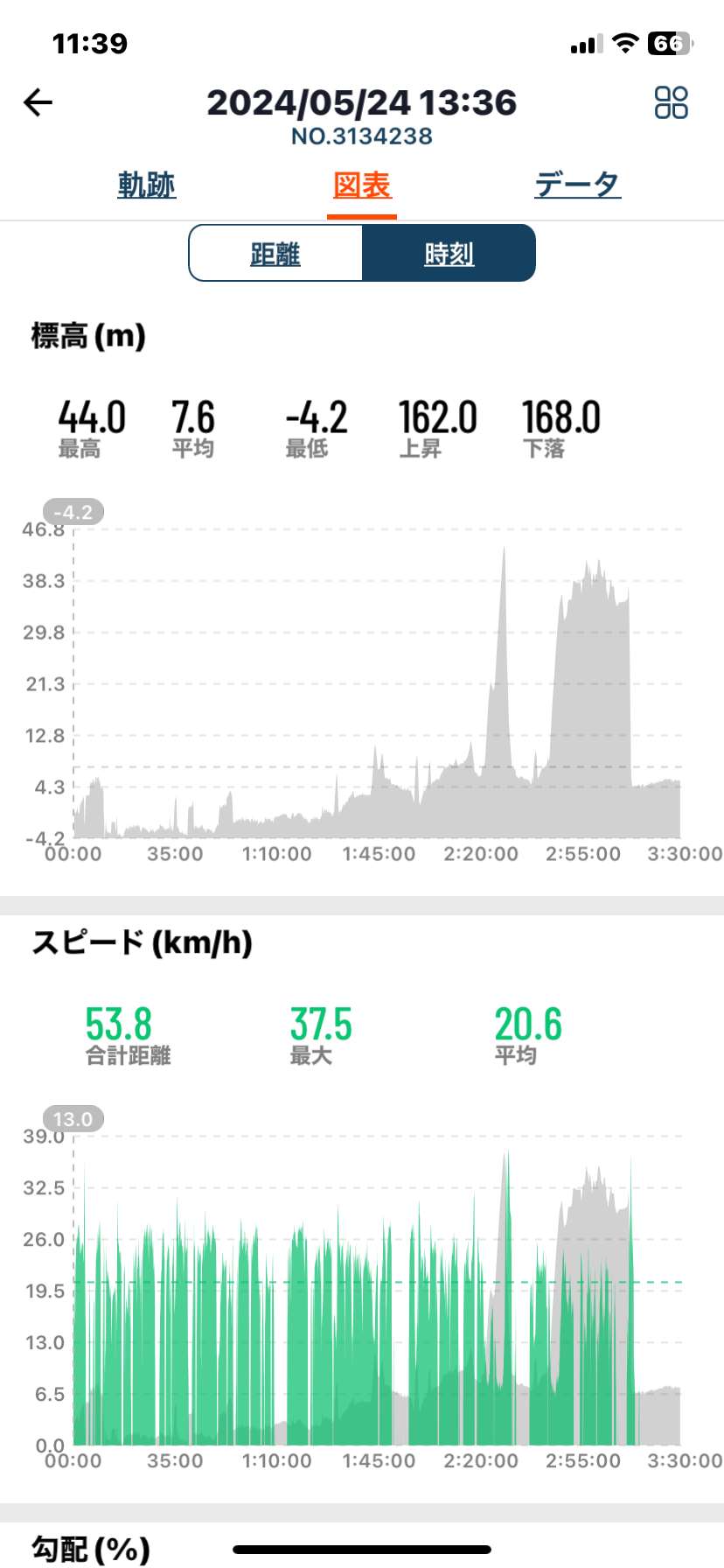Open the four-square grid menu icon
724x1568 pixels.
pos(672,102)
